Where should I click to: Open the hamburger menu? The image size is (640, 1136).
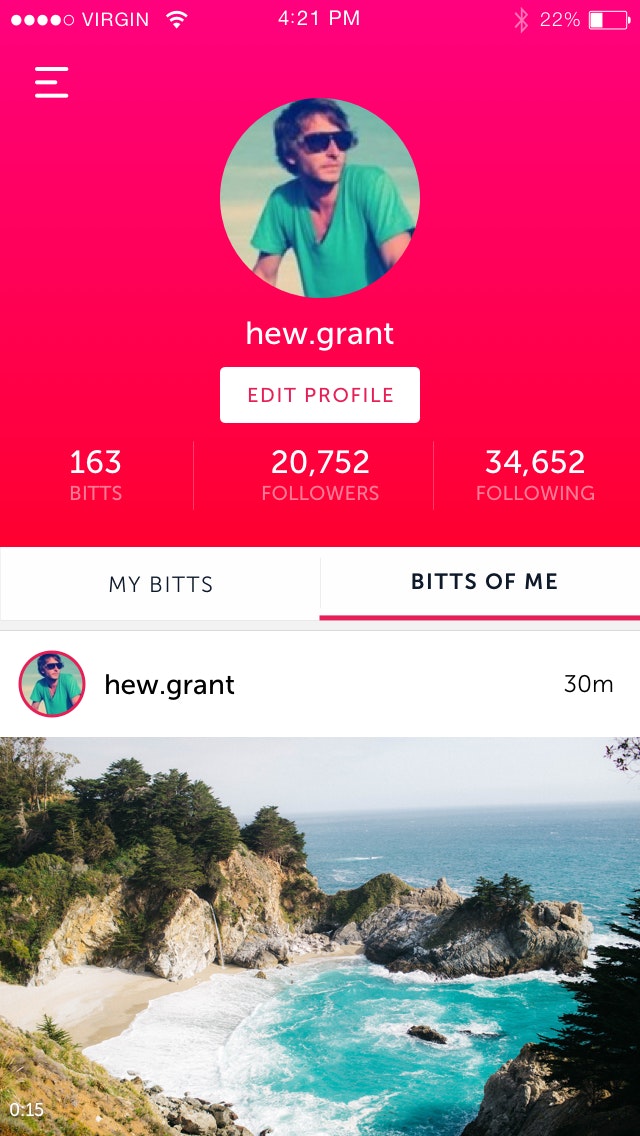(x=52, y=82)
